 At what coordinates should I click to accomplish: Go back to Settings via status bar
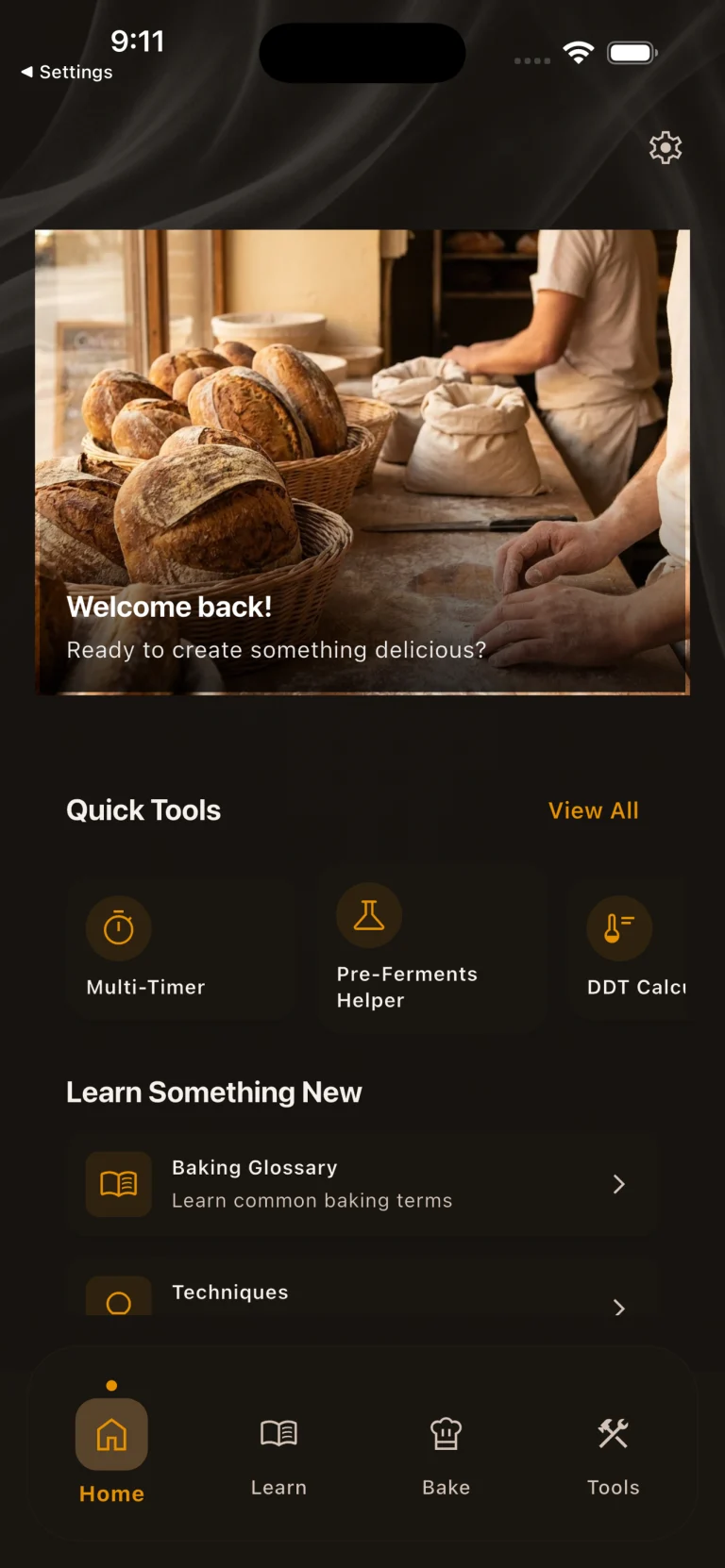click(x=67, y=72)
